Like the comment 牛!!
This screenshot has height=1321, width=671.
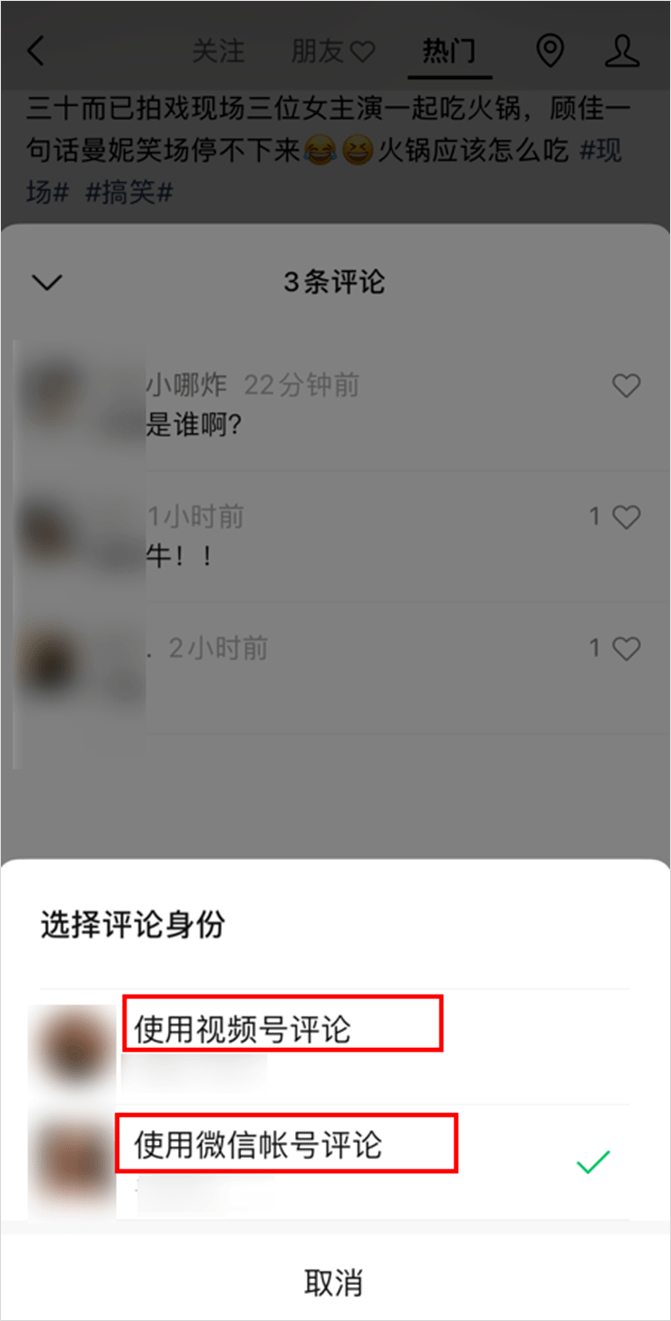pyautogui.click(x=626, y=517)
